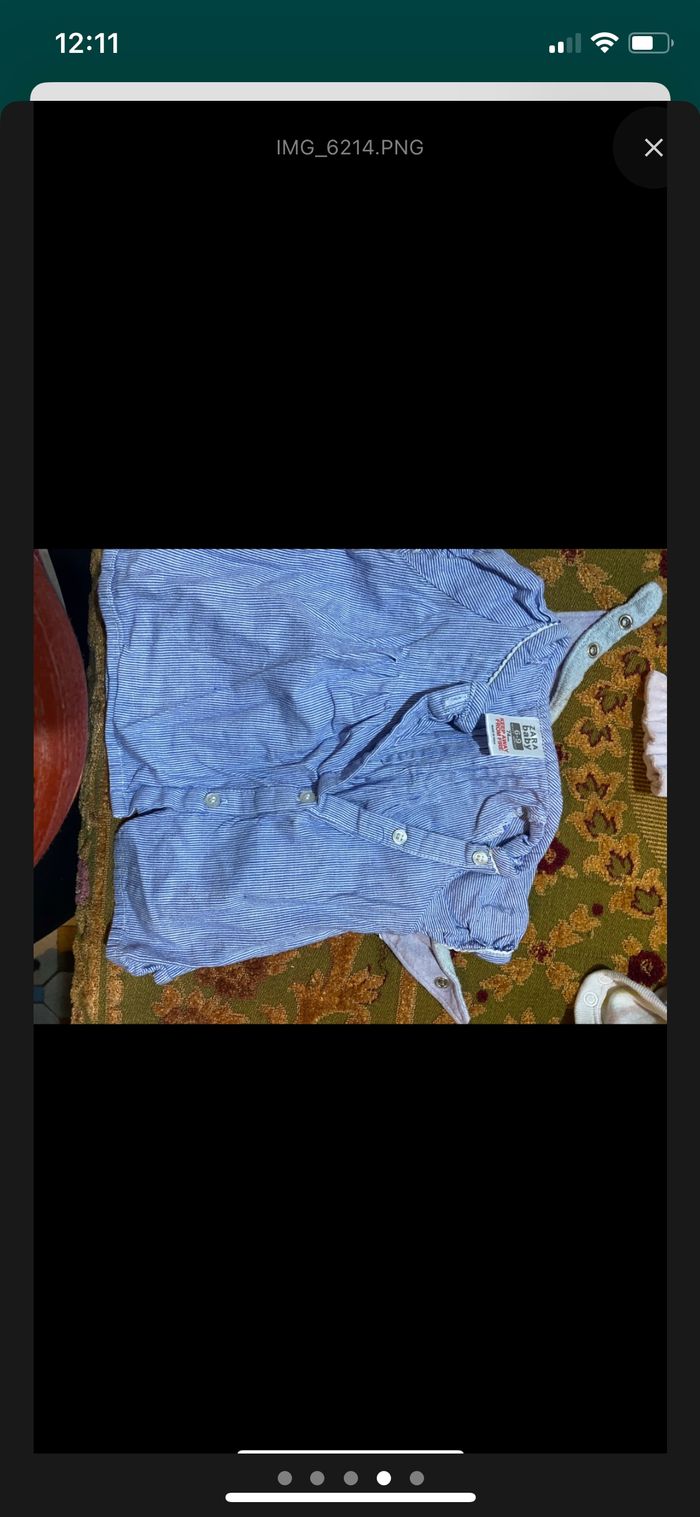
Task: Close the IMG_6214.PNG image viewer
Action: tap(653, 148)
